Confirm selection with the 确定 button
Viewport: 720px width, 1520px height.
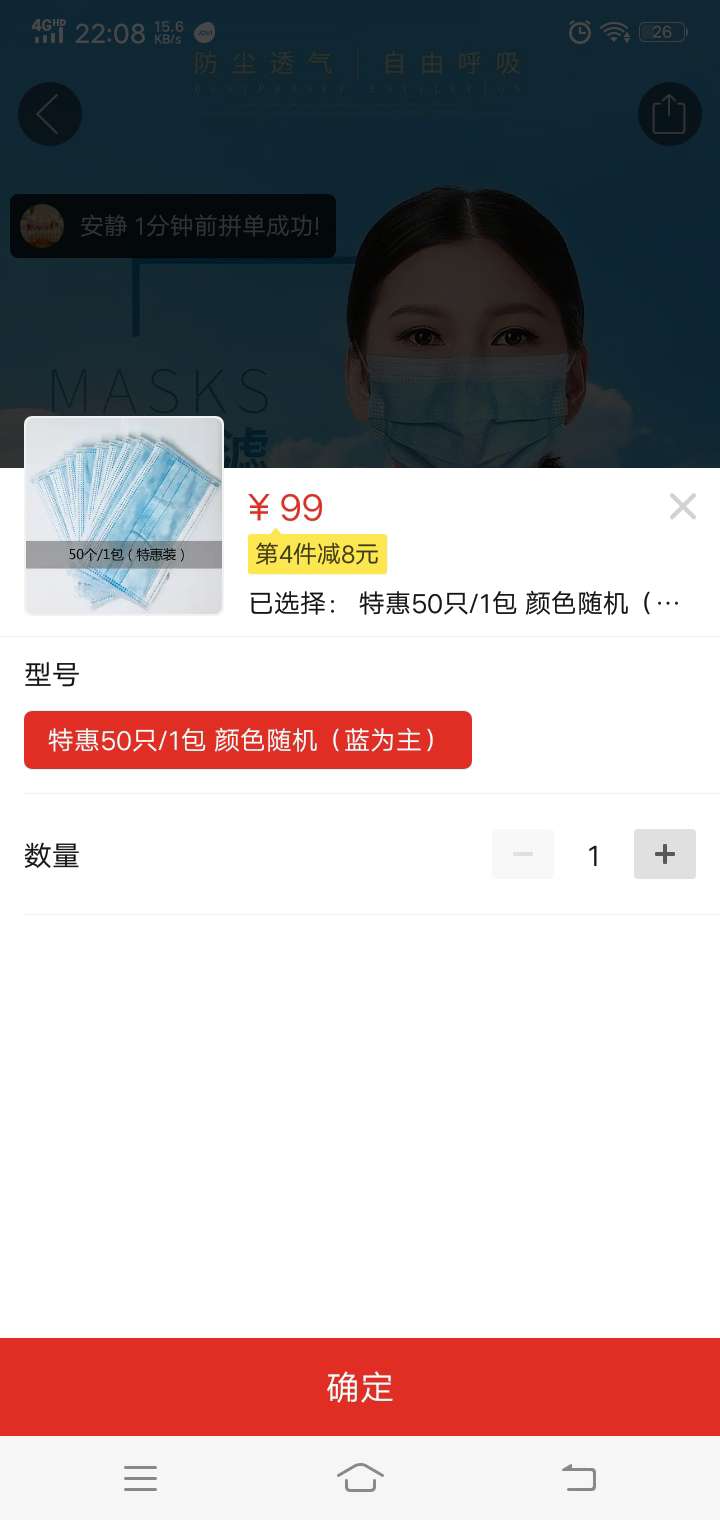click(360, 1387)
